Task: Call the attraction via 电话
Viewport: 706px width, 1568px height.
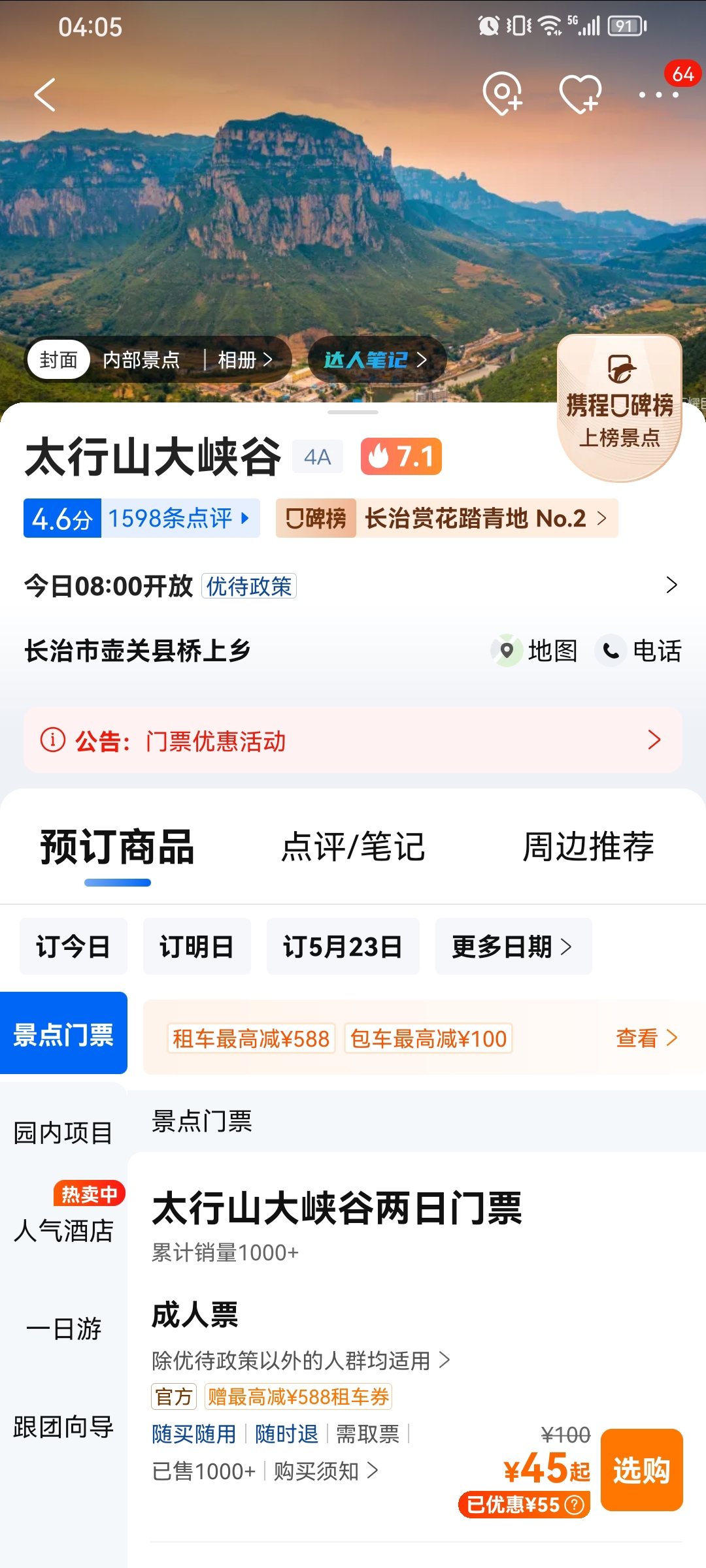Action: 639,651
